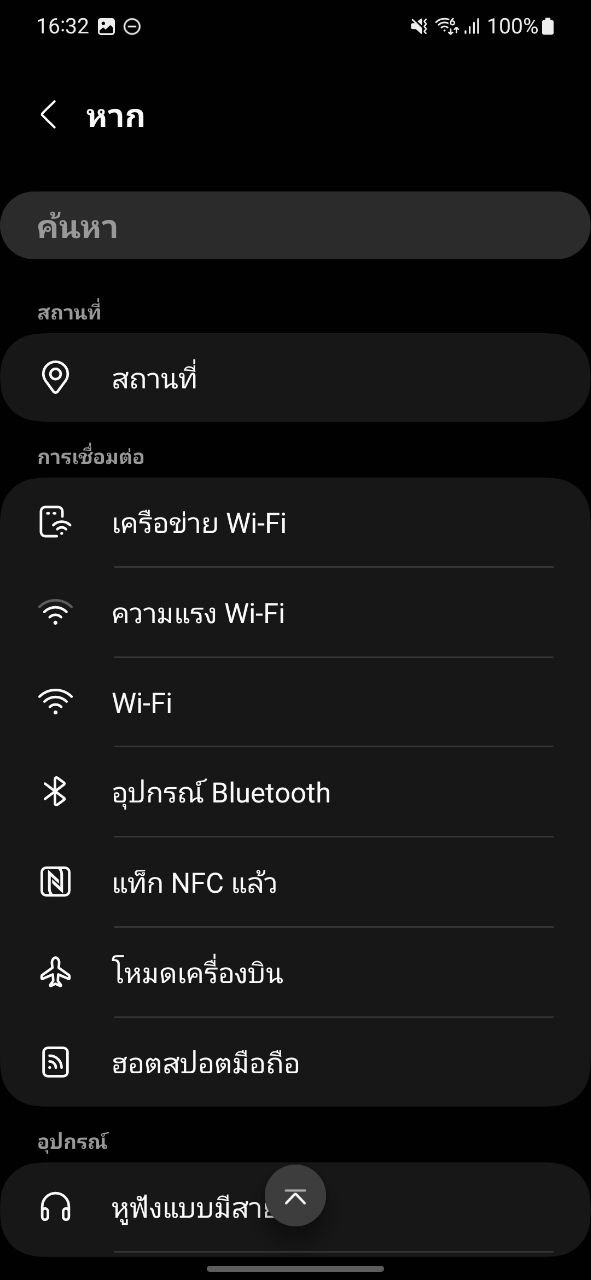The image size is (591, 1280).
Task: Select อุปกรณ์ Bluetooth condition
Action: click(295, 793)
